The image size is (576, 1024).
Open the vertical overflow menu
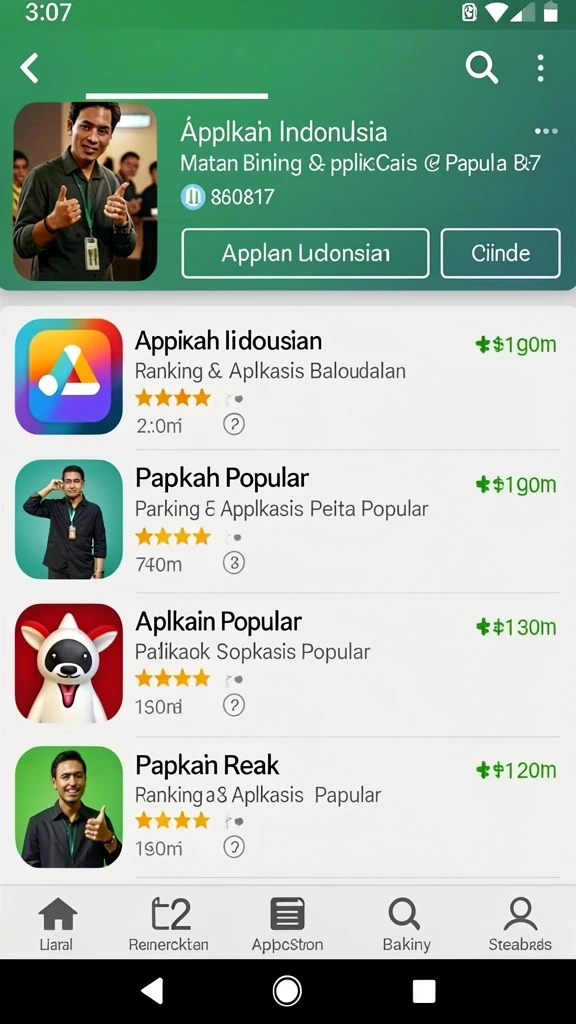540,68
